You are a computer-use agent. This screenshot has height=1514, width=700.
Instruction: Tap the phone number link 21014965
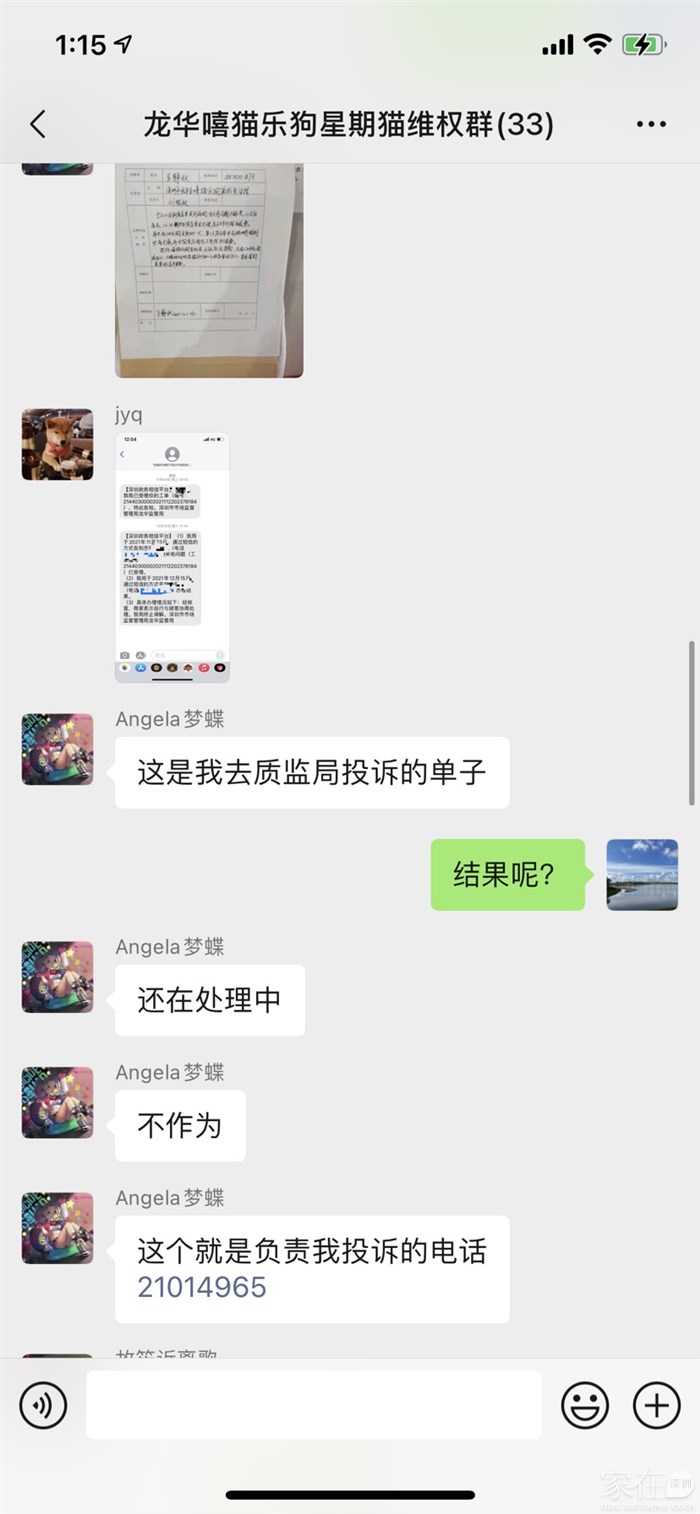point(202,1286)
